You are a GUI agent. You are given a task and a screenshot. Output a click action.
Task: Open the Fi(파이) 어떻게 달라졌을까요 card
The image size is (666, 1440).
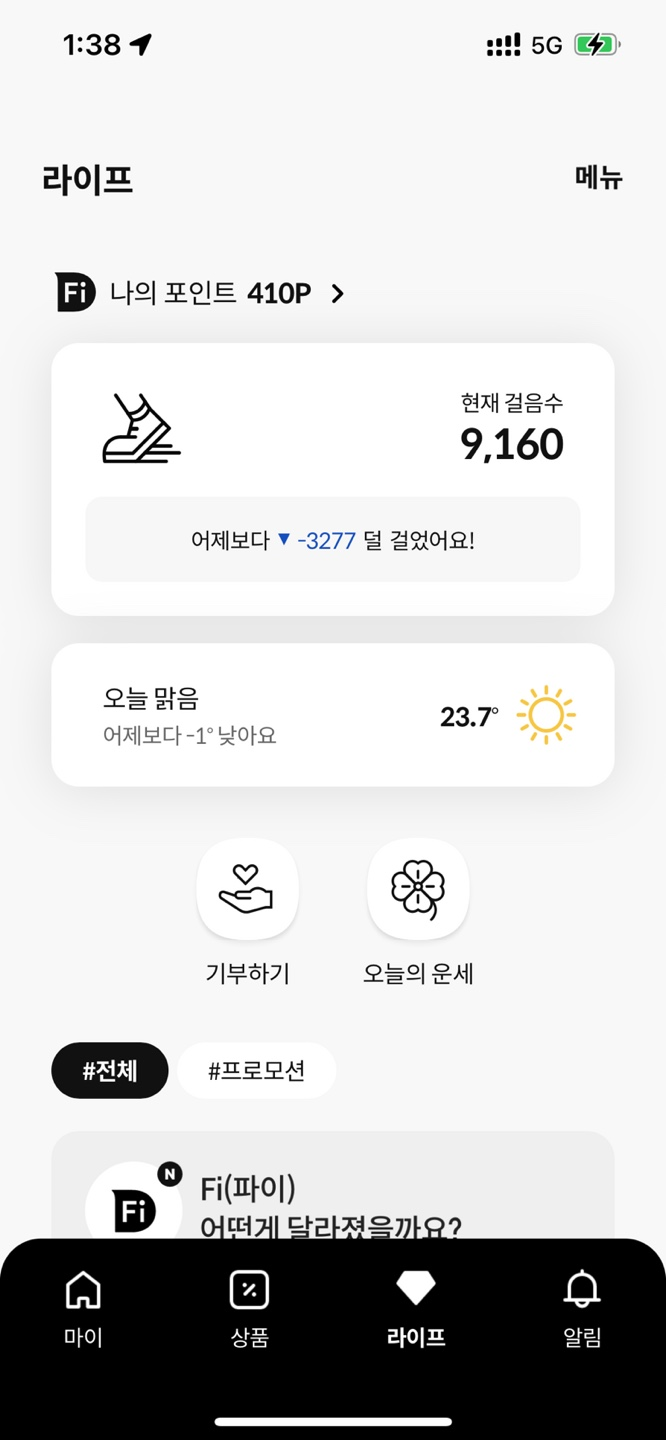tap(333, 1187)
